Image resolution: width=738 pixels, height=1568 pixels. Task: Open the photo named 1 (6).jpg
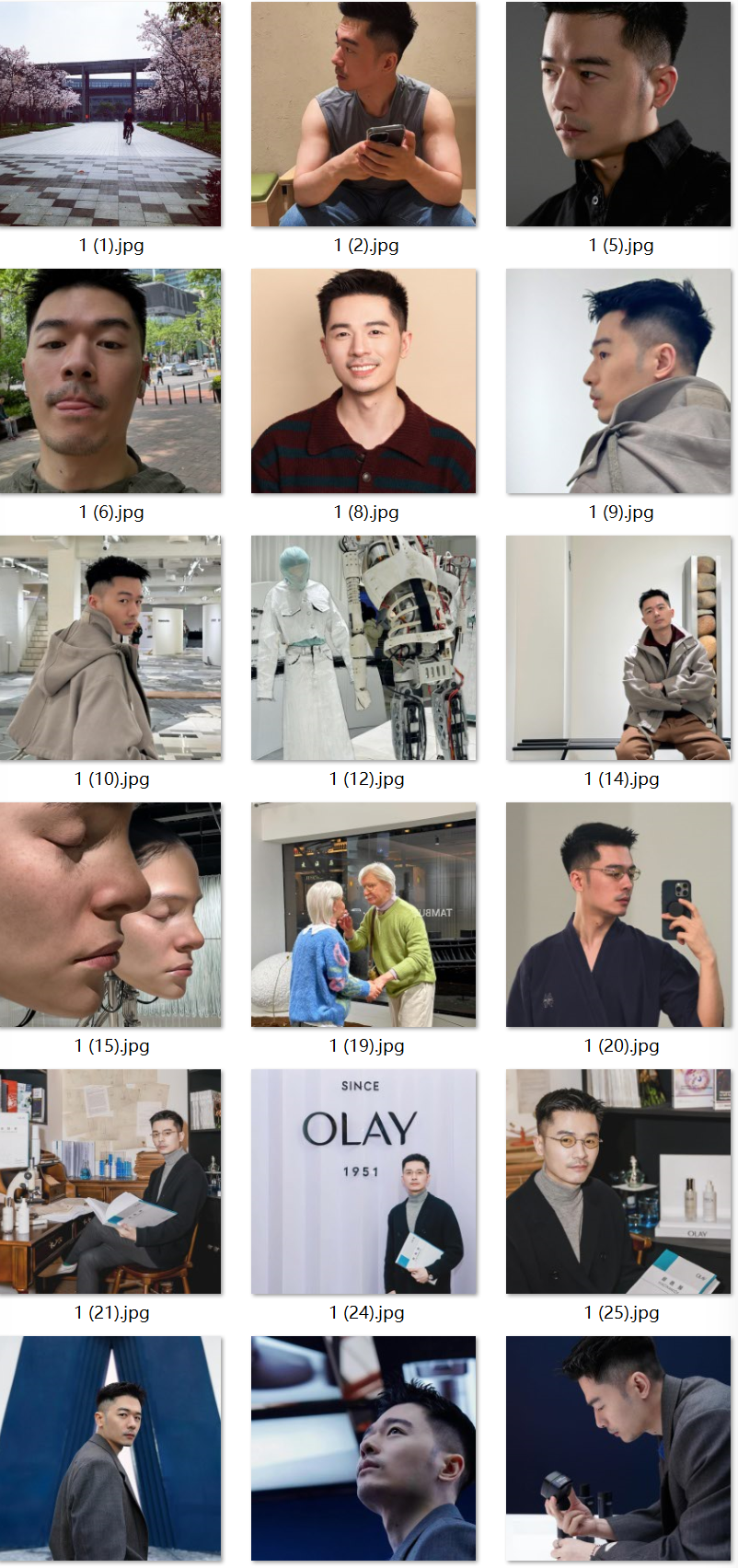click(x=110, y=381)
